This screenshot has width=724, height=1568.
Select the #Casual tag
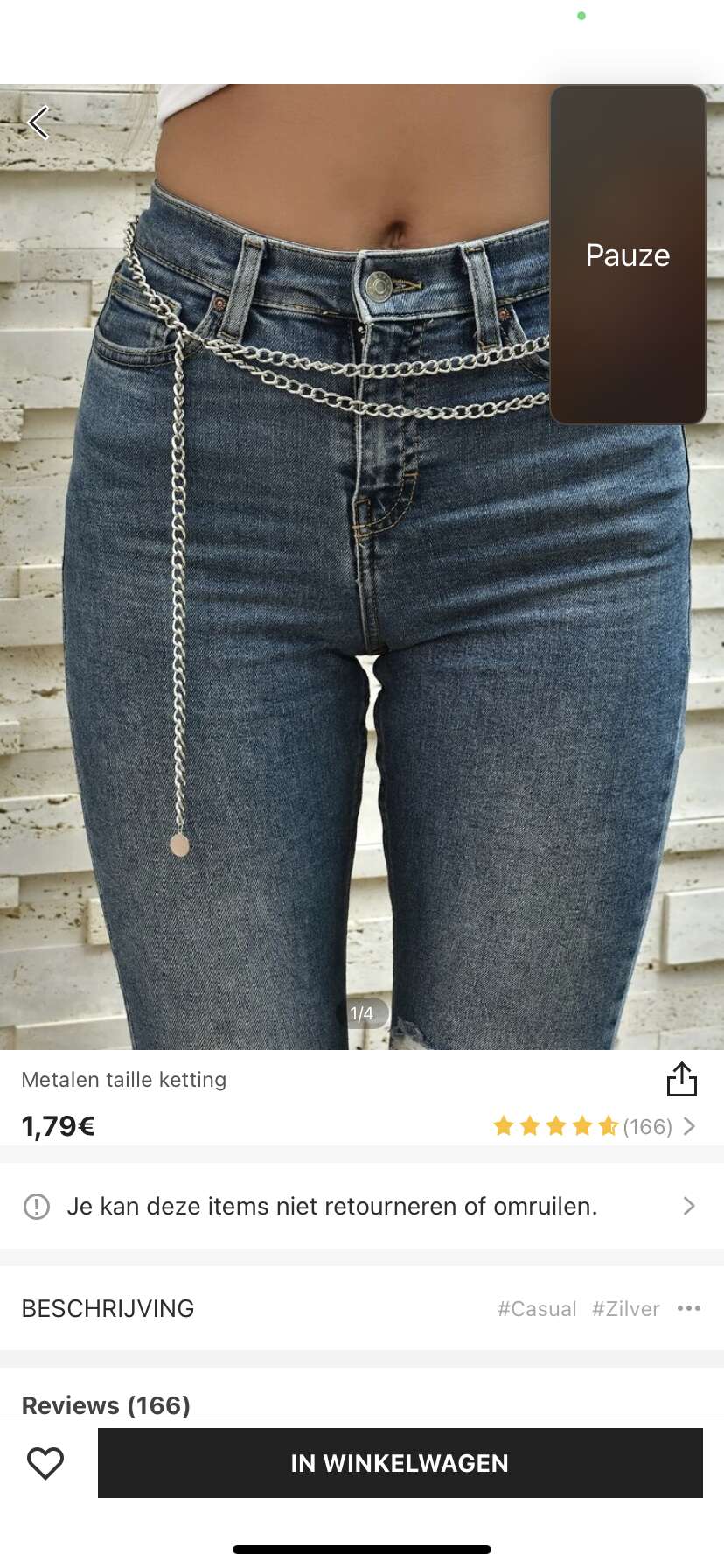pyautogui.click(x=537, y=1309)
